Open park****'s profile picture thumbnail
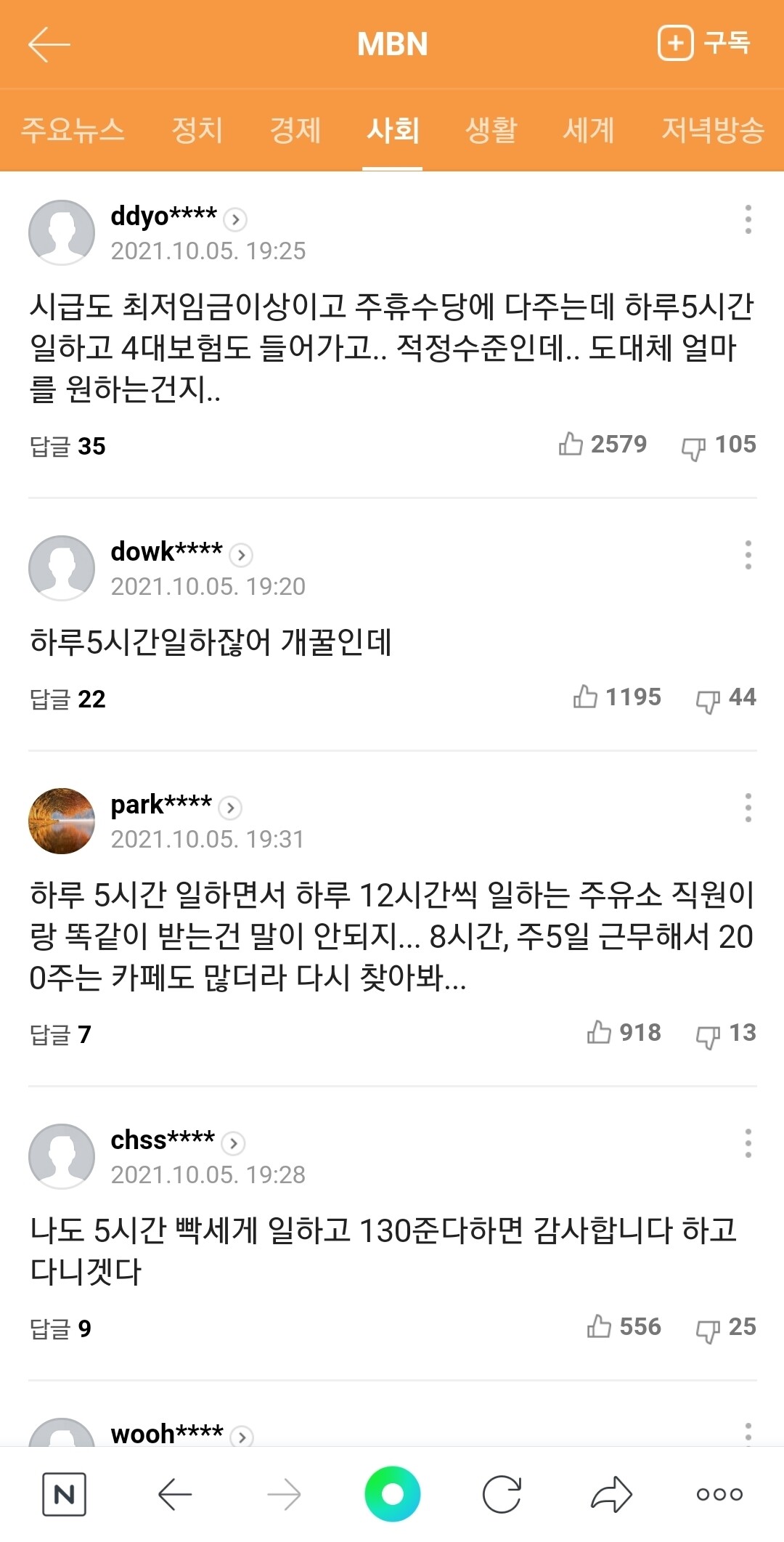This screenshot has height=1542, width=784. [61, 819]
